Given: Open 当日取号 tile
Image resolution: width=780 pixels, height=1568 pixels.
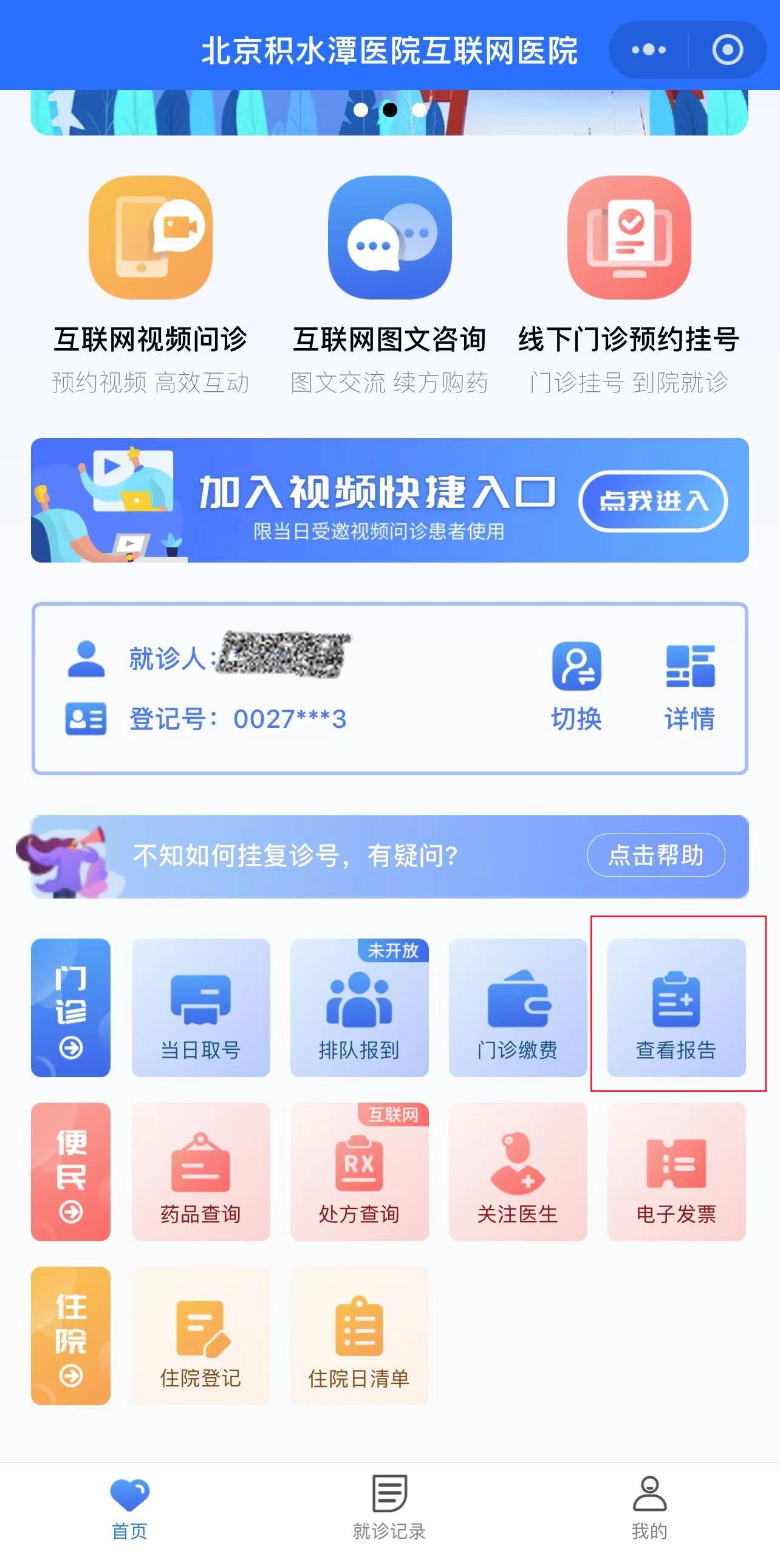Looking at the screenshot, I should [x=201, y=1007].
